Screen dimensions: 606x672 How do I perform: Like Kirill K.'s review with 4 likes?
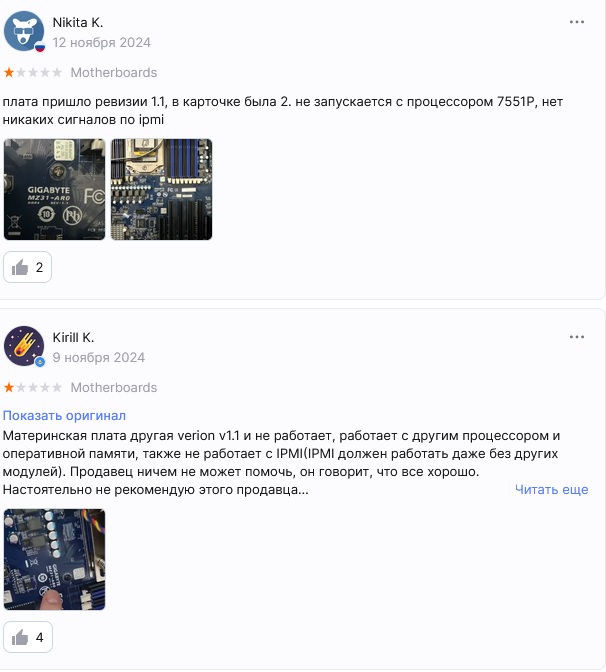point(28,637)
